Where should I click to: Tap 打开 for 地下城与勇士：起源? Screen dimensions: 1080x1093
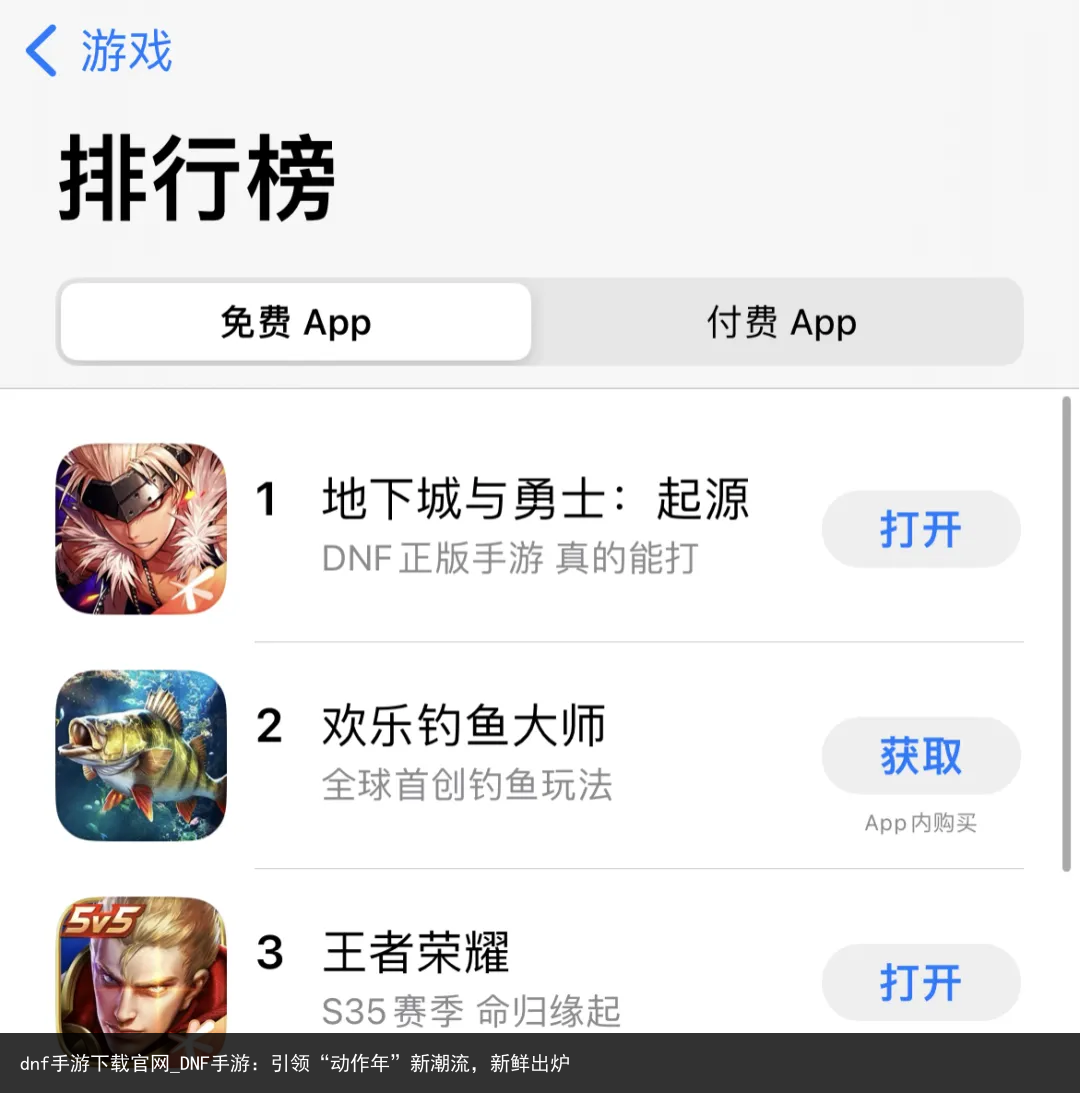coord(920,529)
